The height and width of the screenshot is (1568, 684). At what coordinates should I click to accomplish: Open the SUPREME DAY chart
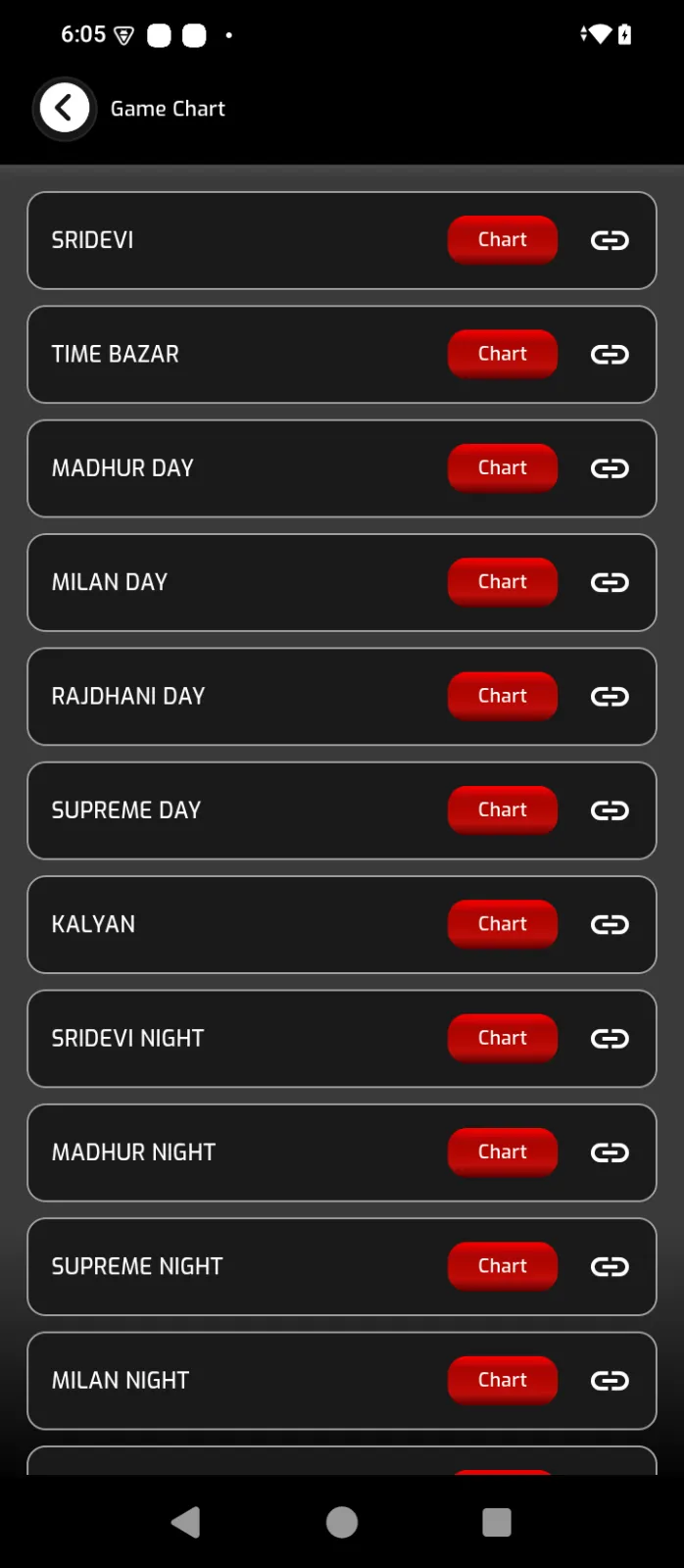[x=502, y=809]
